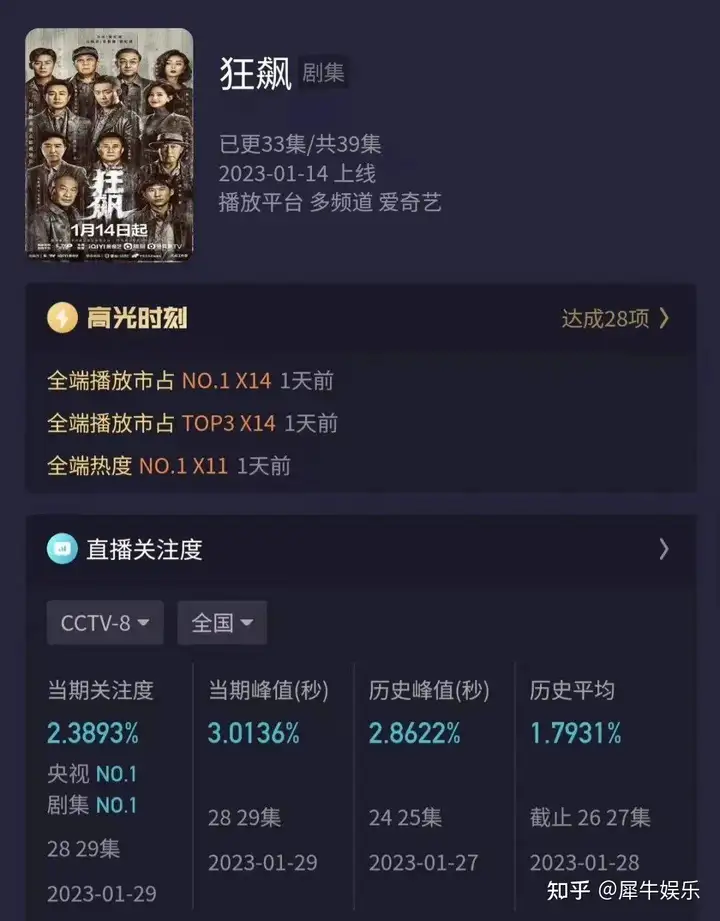The image size is (720, 921).
Task: Click the 腾讯视频 platform icon
Action: (x=131, y=246)
